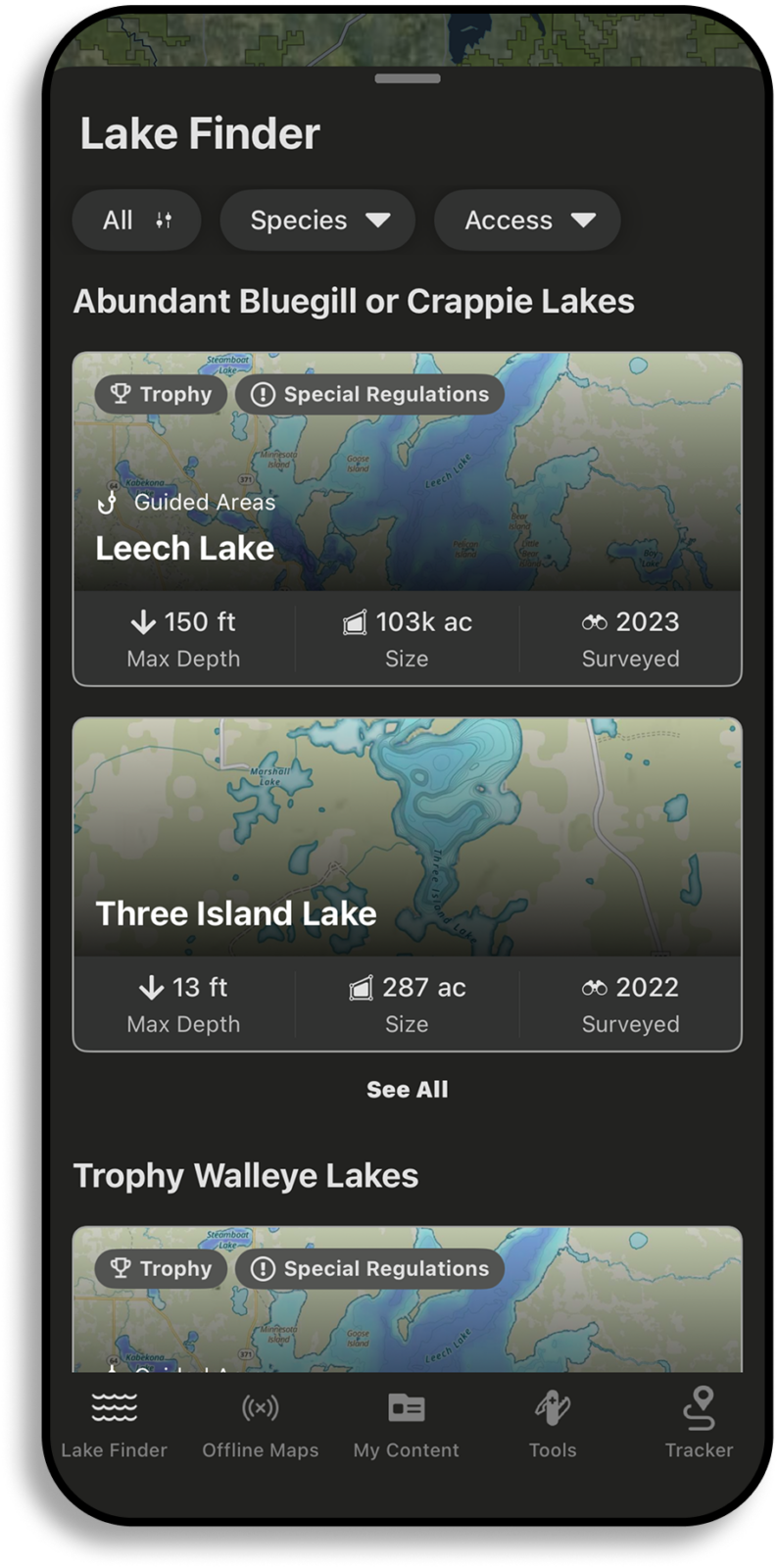Switch to the Lake Finder tab
This screenshot has height=1568, width=778.
coord(115,1424)
